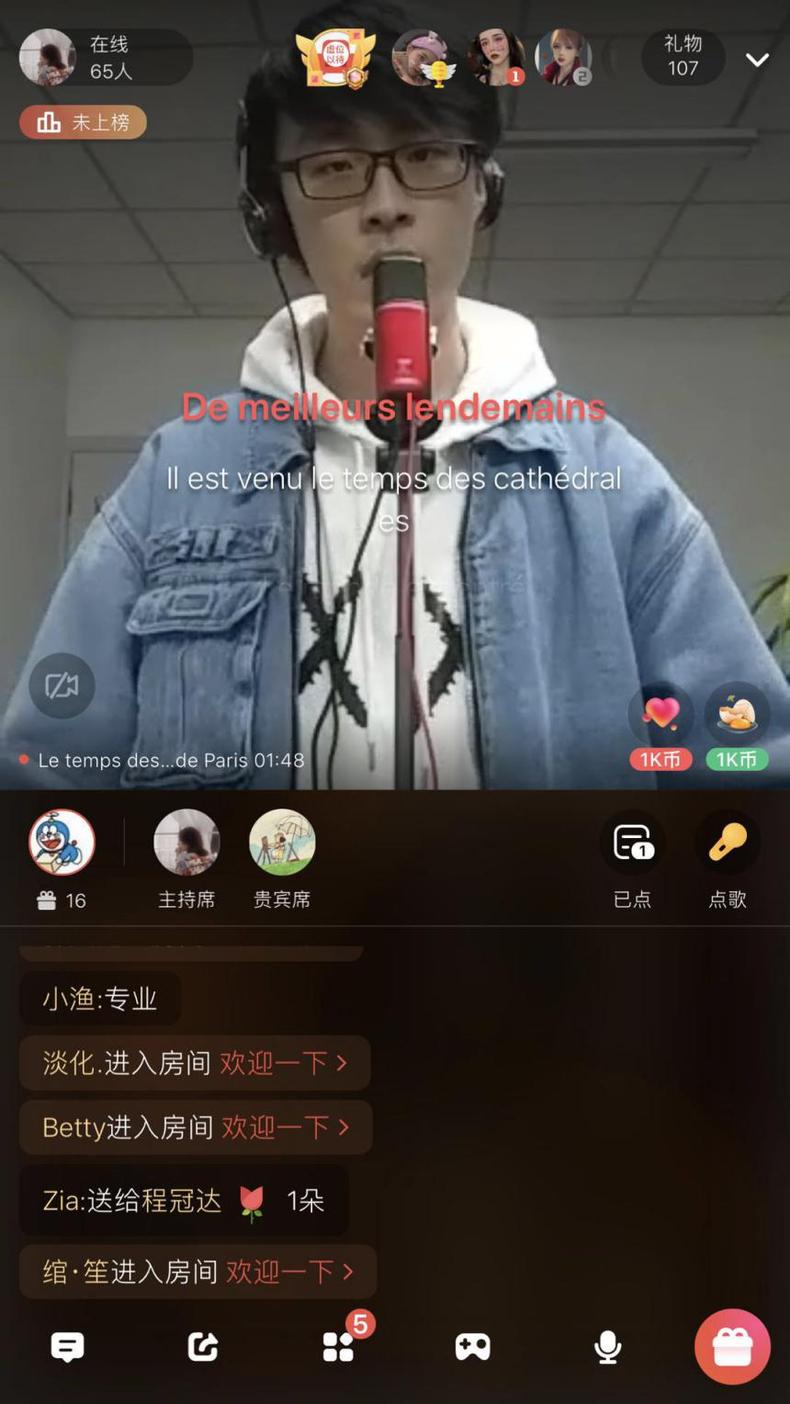Open the game controller menu
The height and width of the screenshot is (1404, 790).
pyautogui.click(x=473, y=1347)
